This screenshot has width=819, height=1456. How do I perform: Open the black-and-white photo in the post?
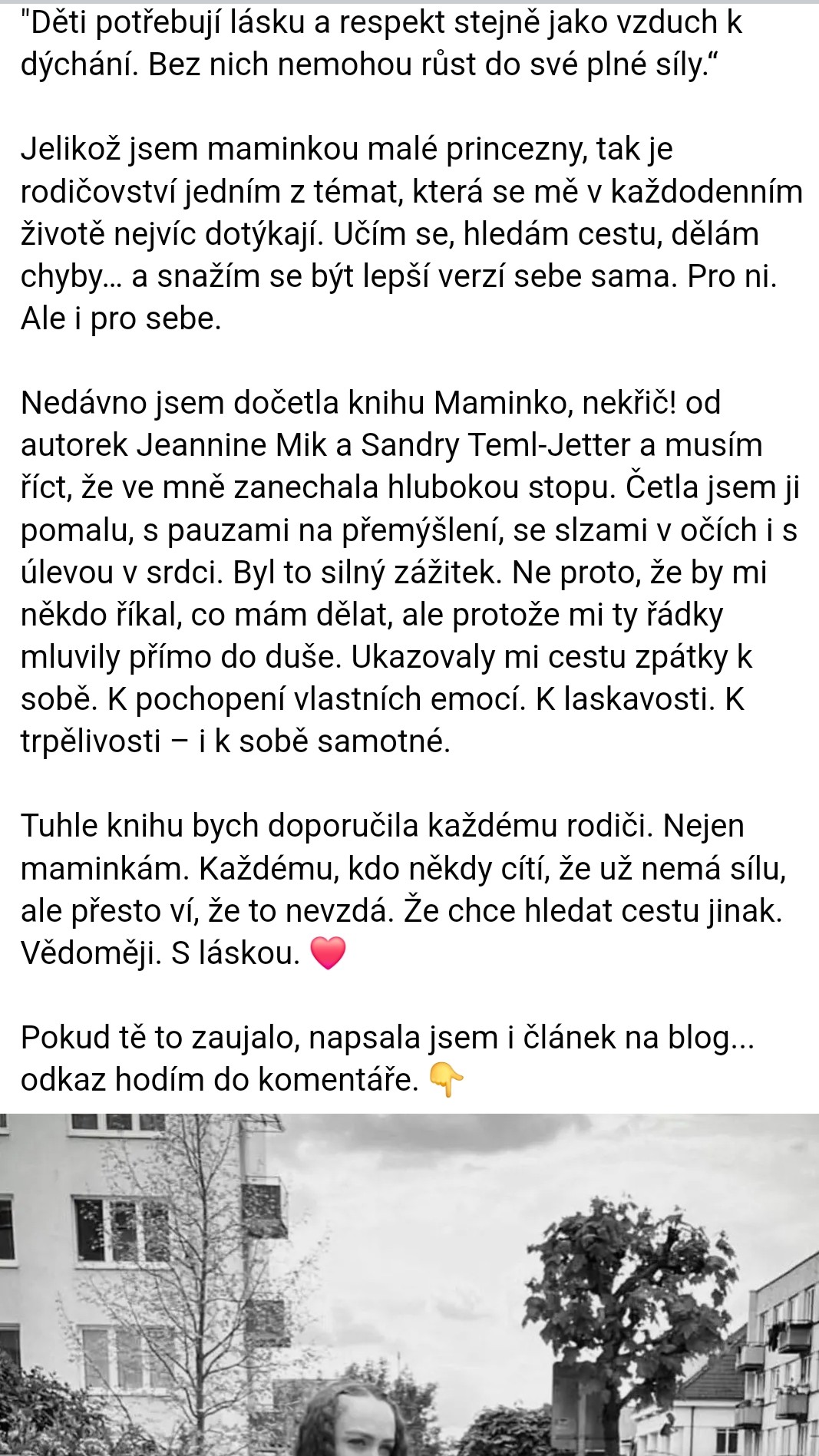click(409, 1284)
